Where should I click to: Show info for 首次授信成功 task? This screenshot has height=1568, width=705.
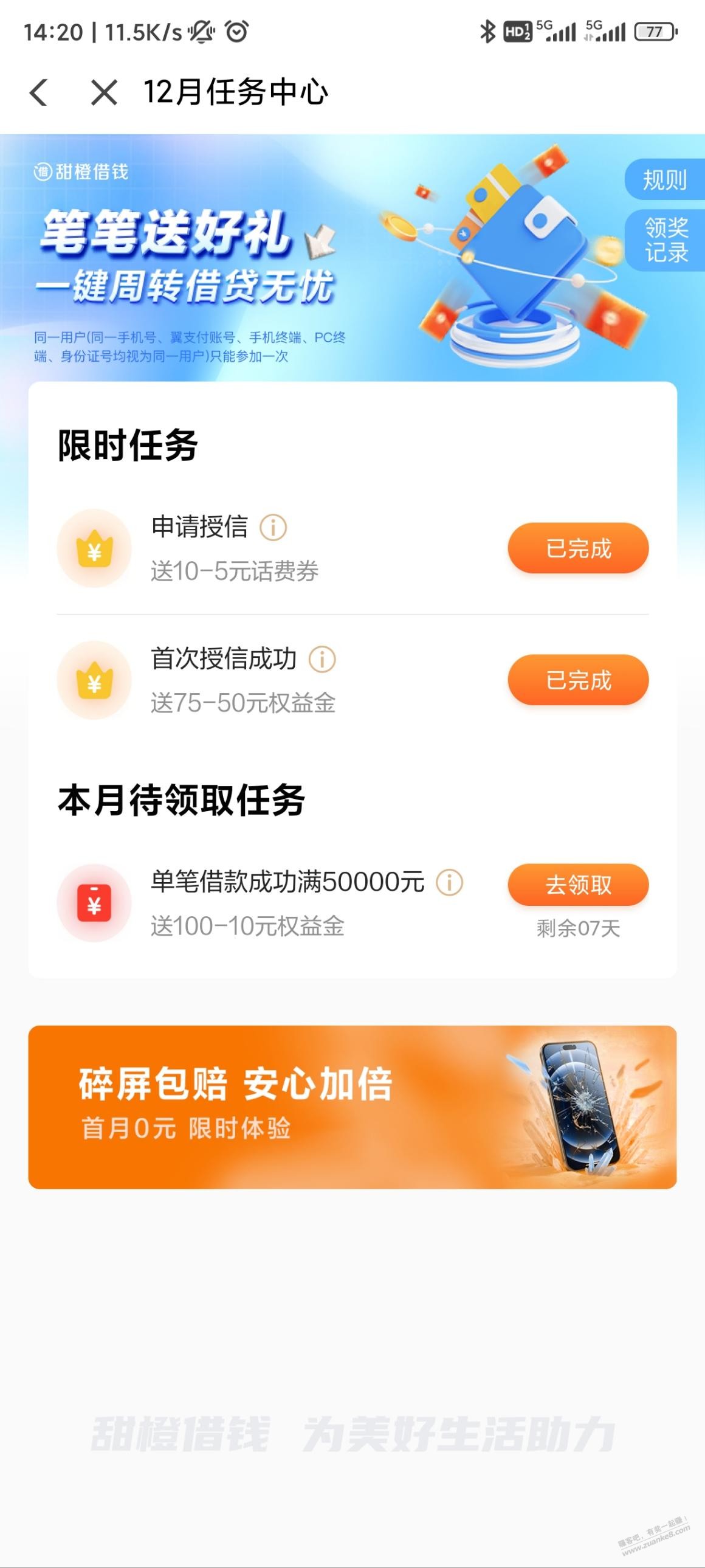tap(322, 659)
